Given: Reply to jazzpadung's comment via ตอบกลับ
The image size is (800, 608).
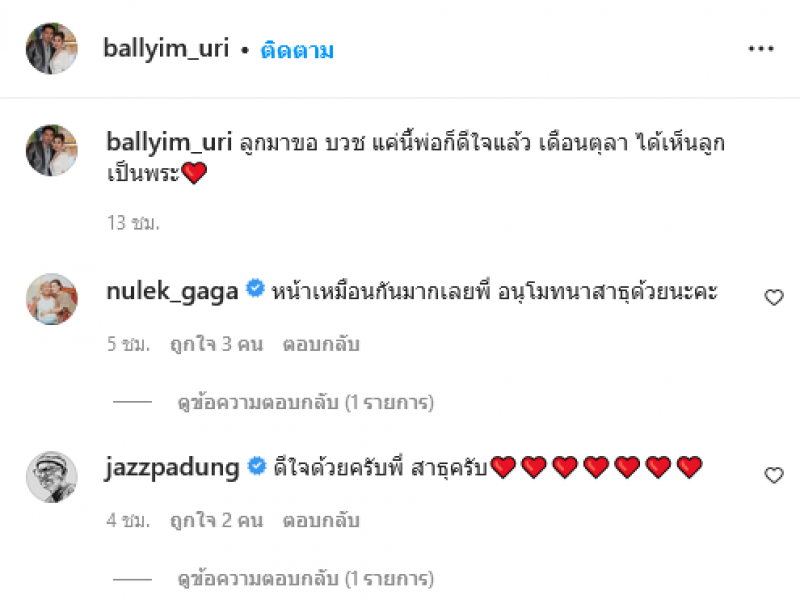Looking at the screenshot, I should tap(321, 521).
